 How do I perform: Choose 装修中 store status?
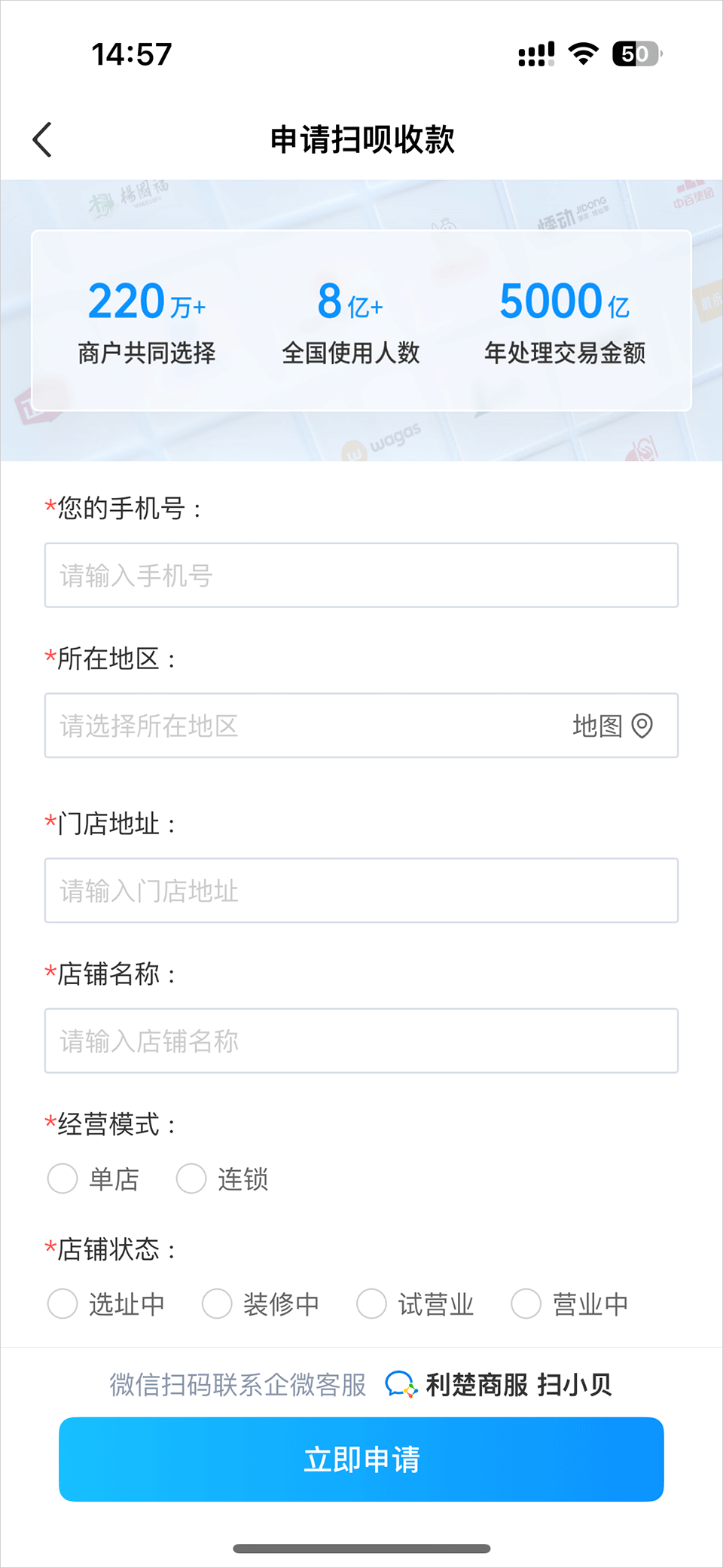coord(218,1304)
